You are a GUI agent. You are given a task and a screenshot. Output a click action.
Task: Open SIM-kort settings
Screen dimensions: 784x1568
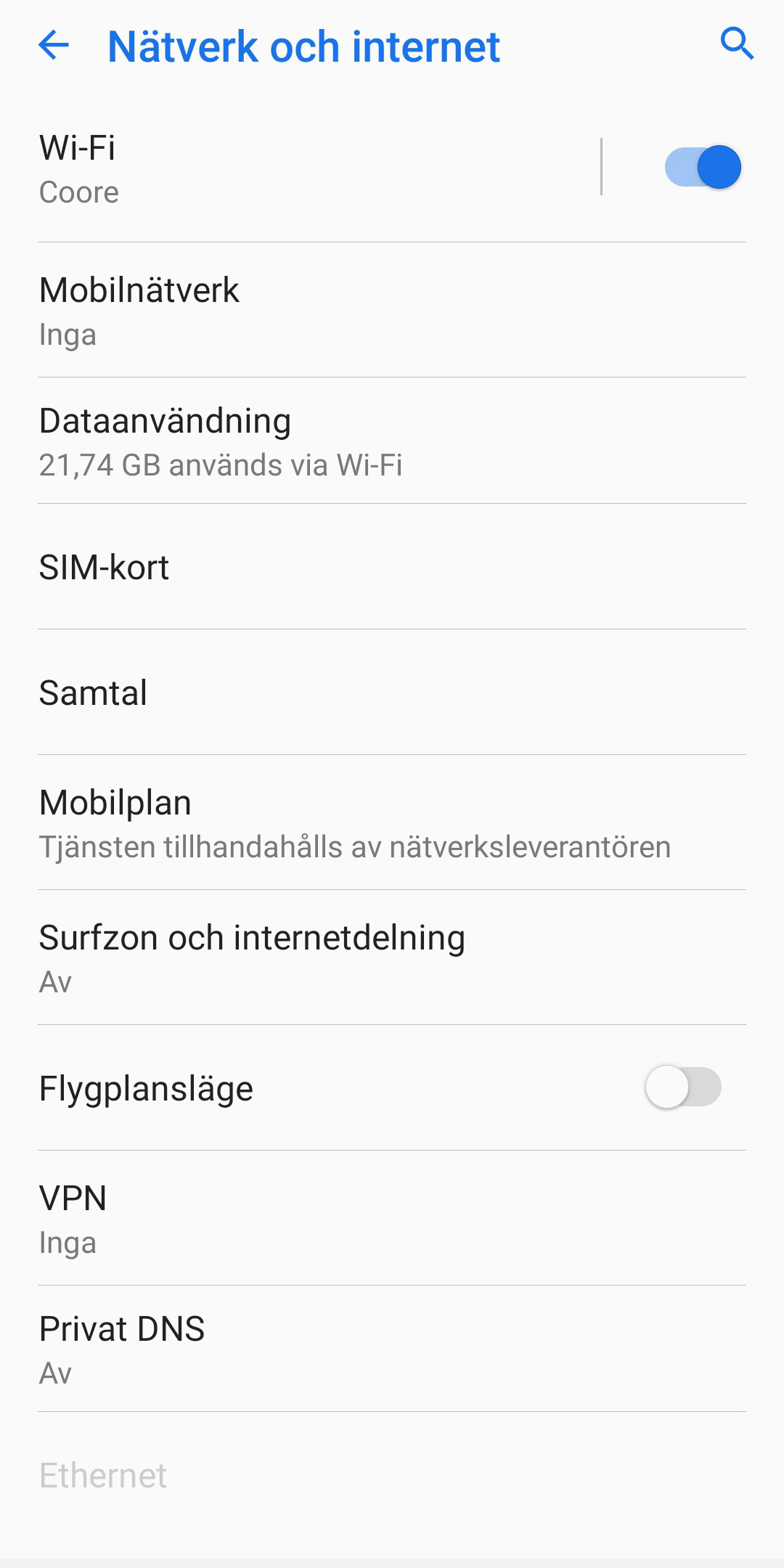[x=392, y=568]
